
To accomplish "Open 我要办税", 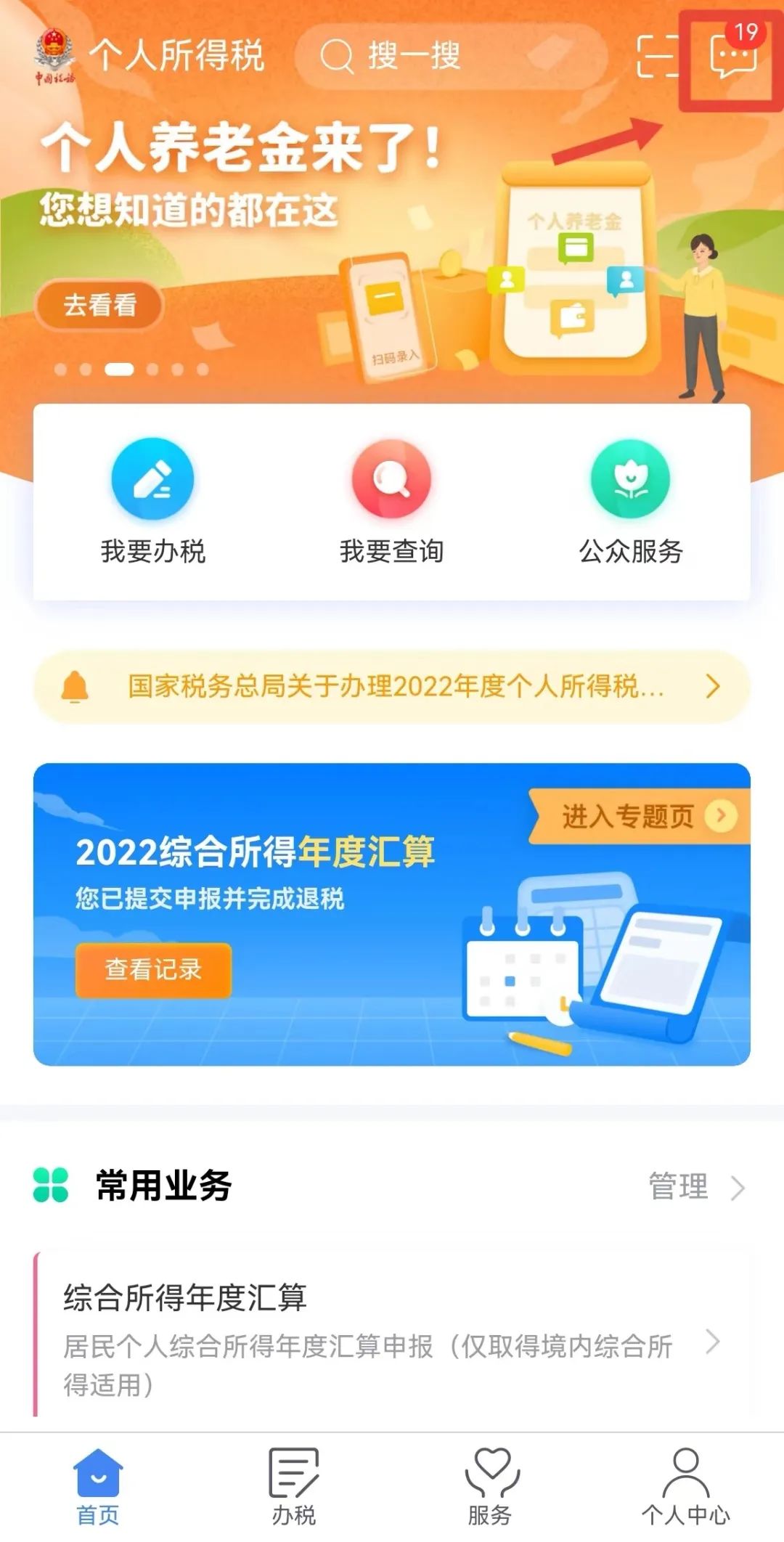I will tap(152, 501).
